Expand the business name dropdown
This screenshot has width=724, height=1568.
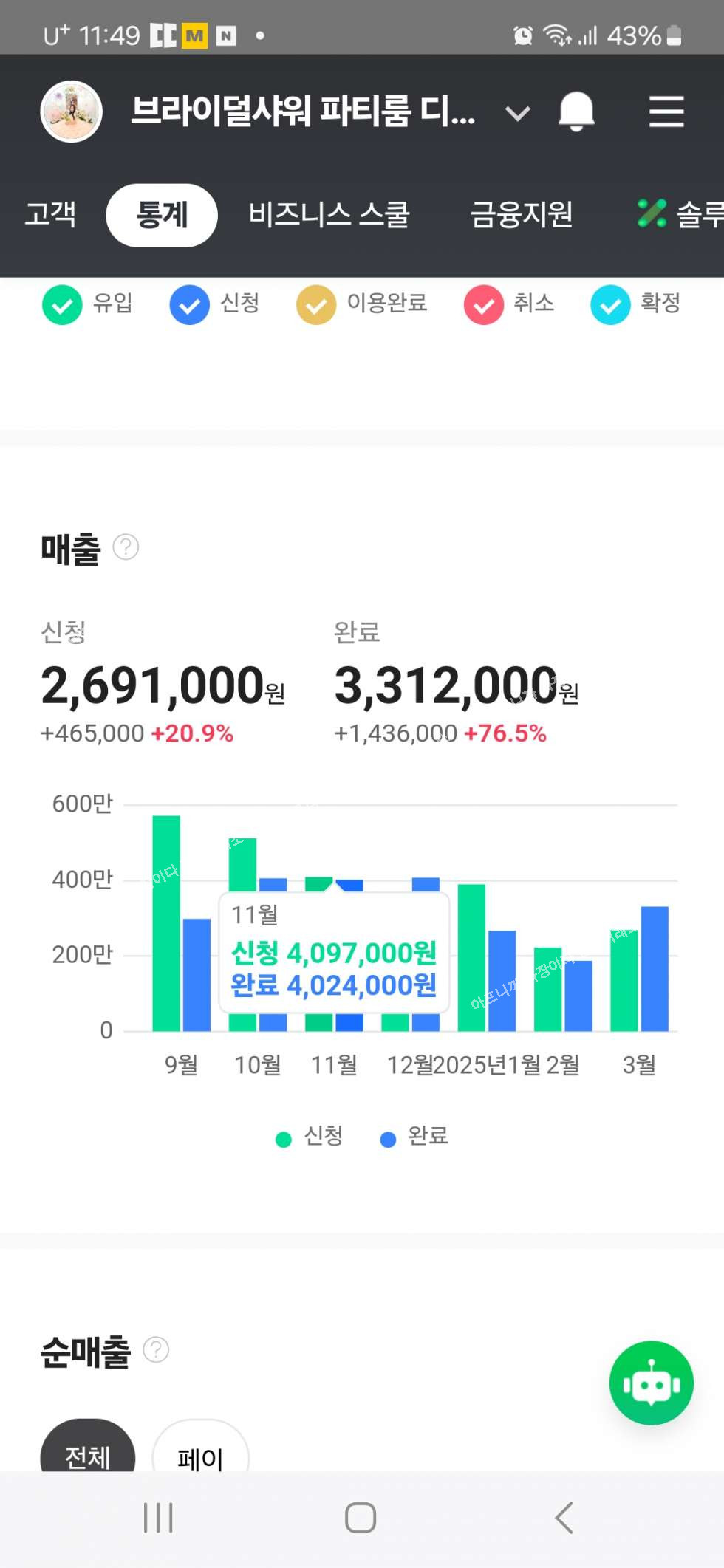click(x=517, y=113)
